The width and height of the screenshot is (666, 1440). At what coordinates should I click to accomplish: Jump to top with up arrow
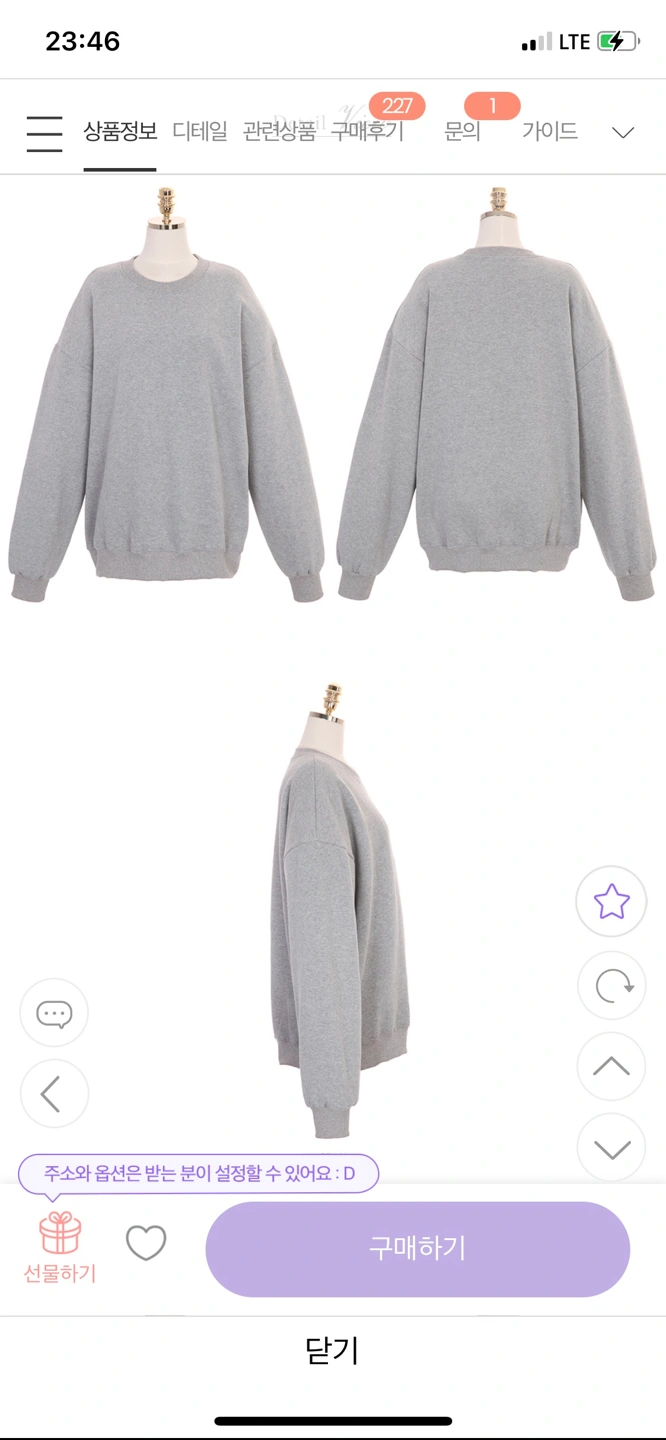(x=611, y=1066)
